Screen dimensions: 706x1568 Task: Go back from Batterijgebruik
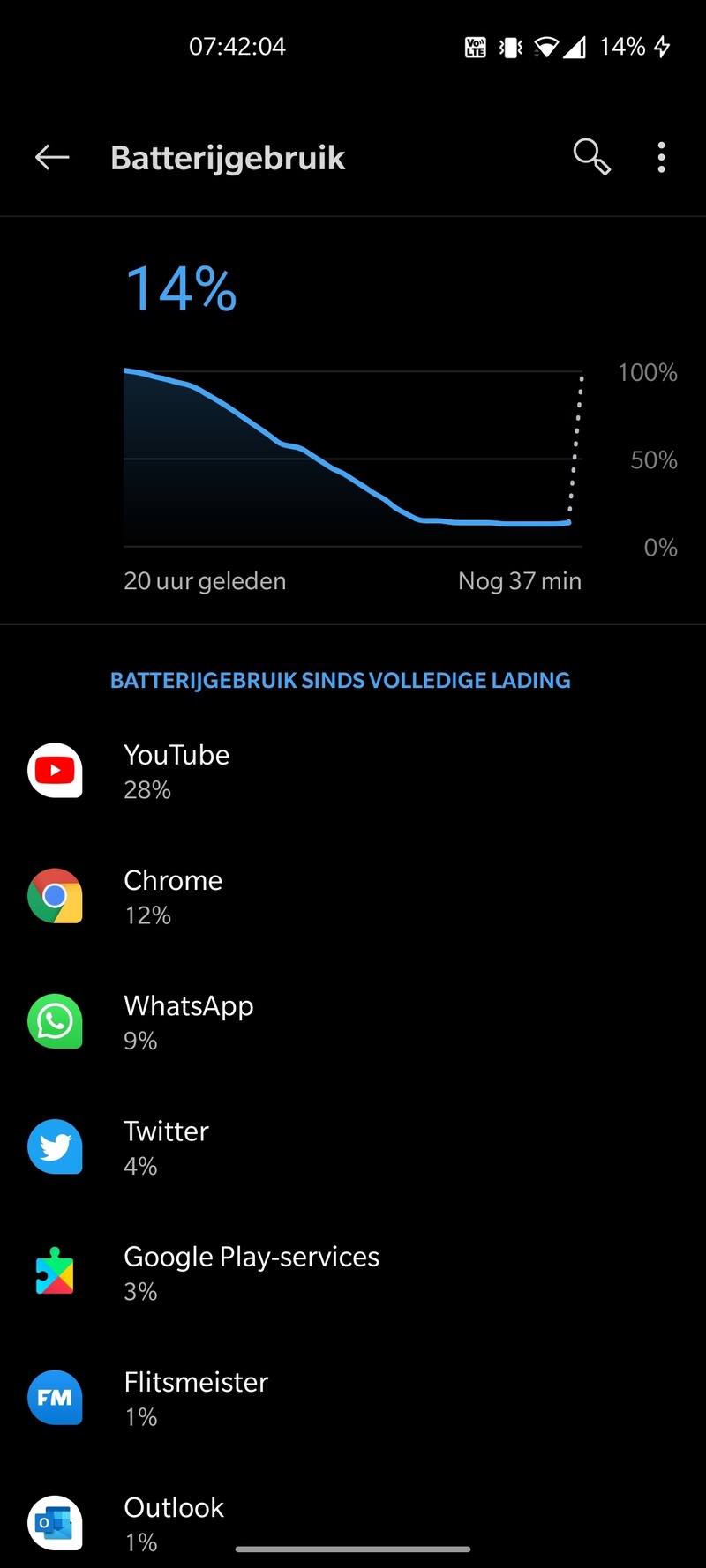tap(52, 158)
